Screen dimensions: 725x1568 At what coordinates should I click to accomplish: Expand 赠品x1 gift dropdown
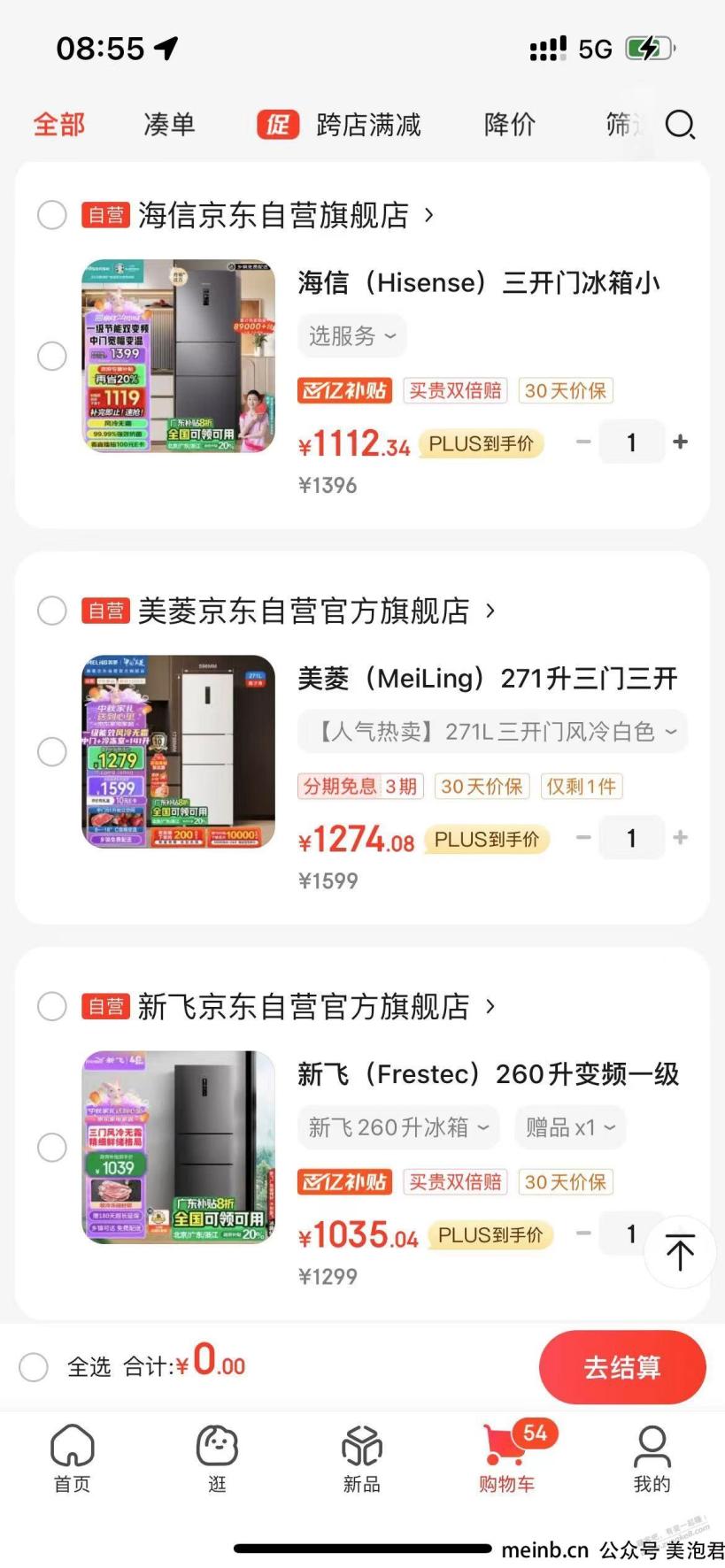570,1127
